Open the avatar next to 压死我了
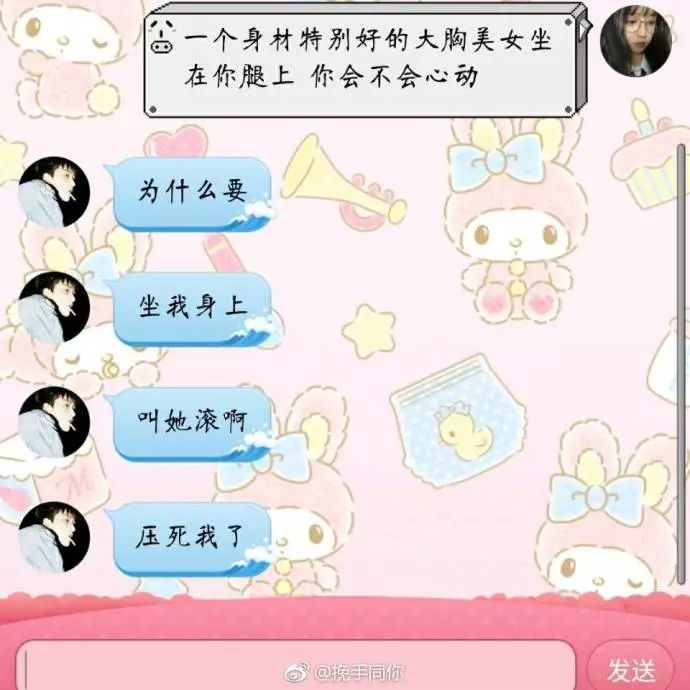Image resolution: width=690 pixels, height=690 pixels. [x=54, y=537]
